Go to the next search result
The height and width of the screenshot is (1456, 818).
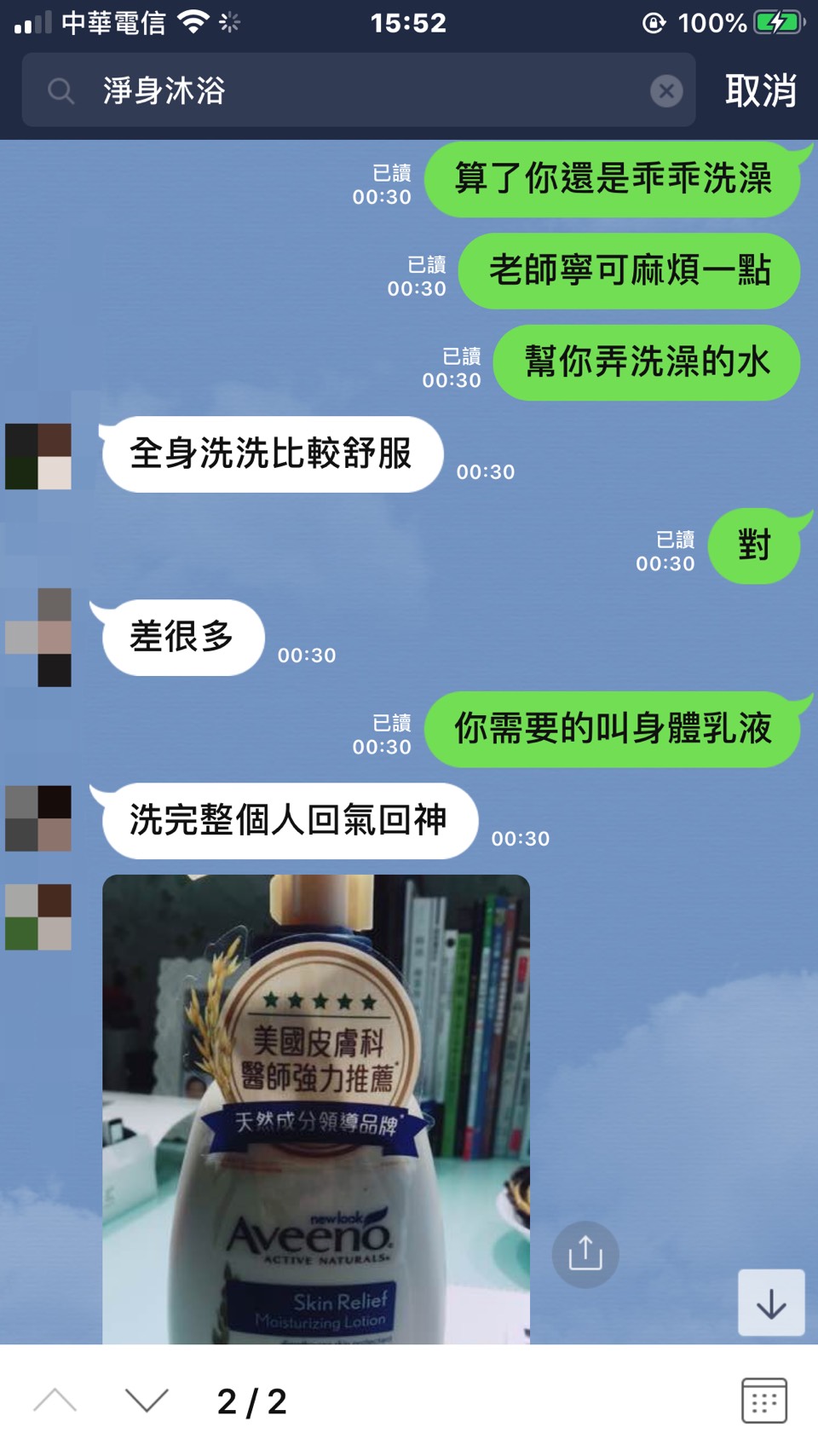(147, 1401)
